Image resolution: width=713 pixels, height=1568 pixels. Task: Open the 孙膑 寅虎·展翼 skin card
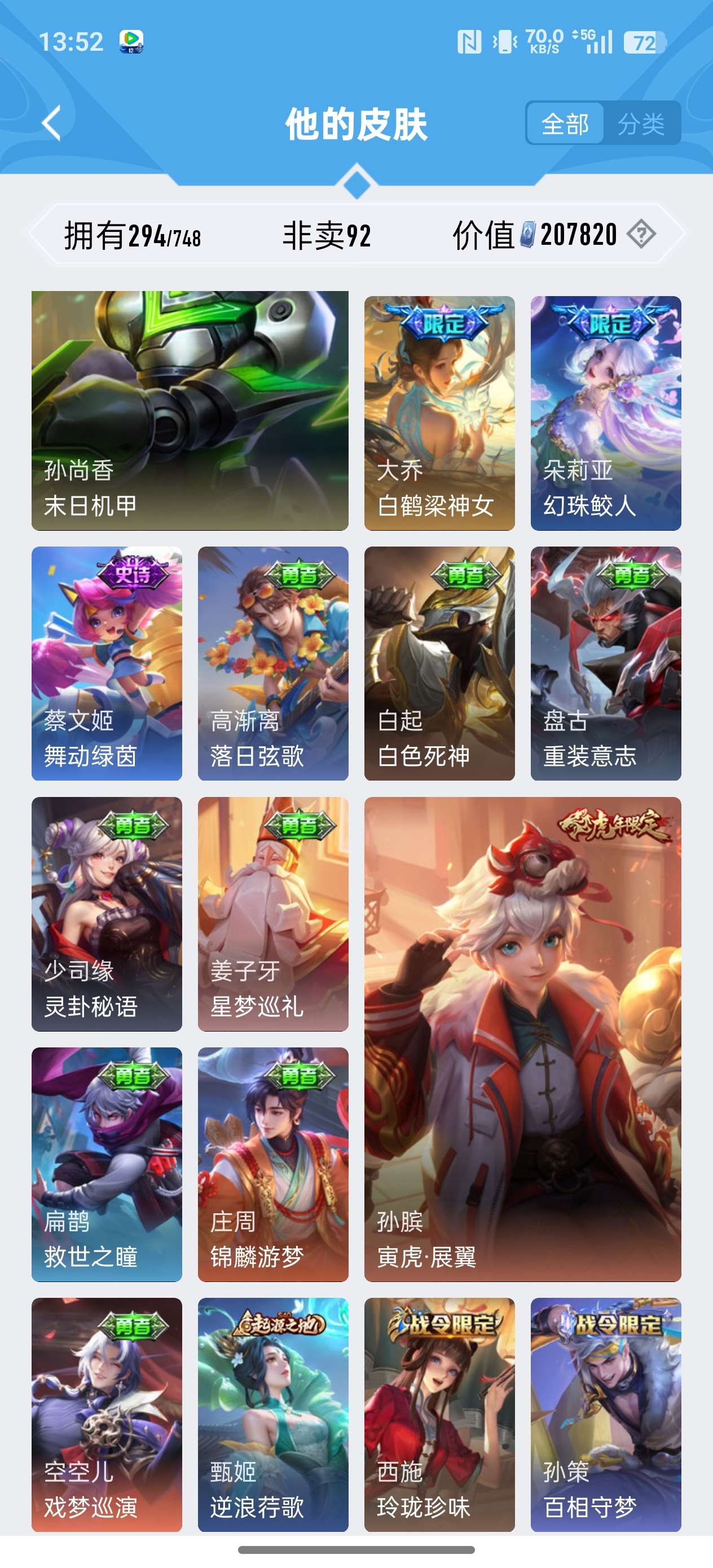522,1038
